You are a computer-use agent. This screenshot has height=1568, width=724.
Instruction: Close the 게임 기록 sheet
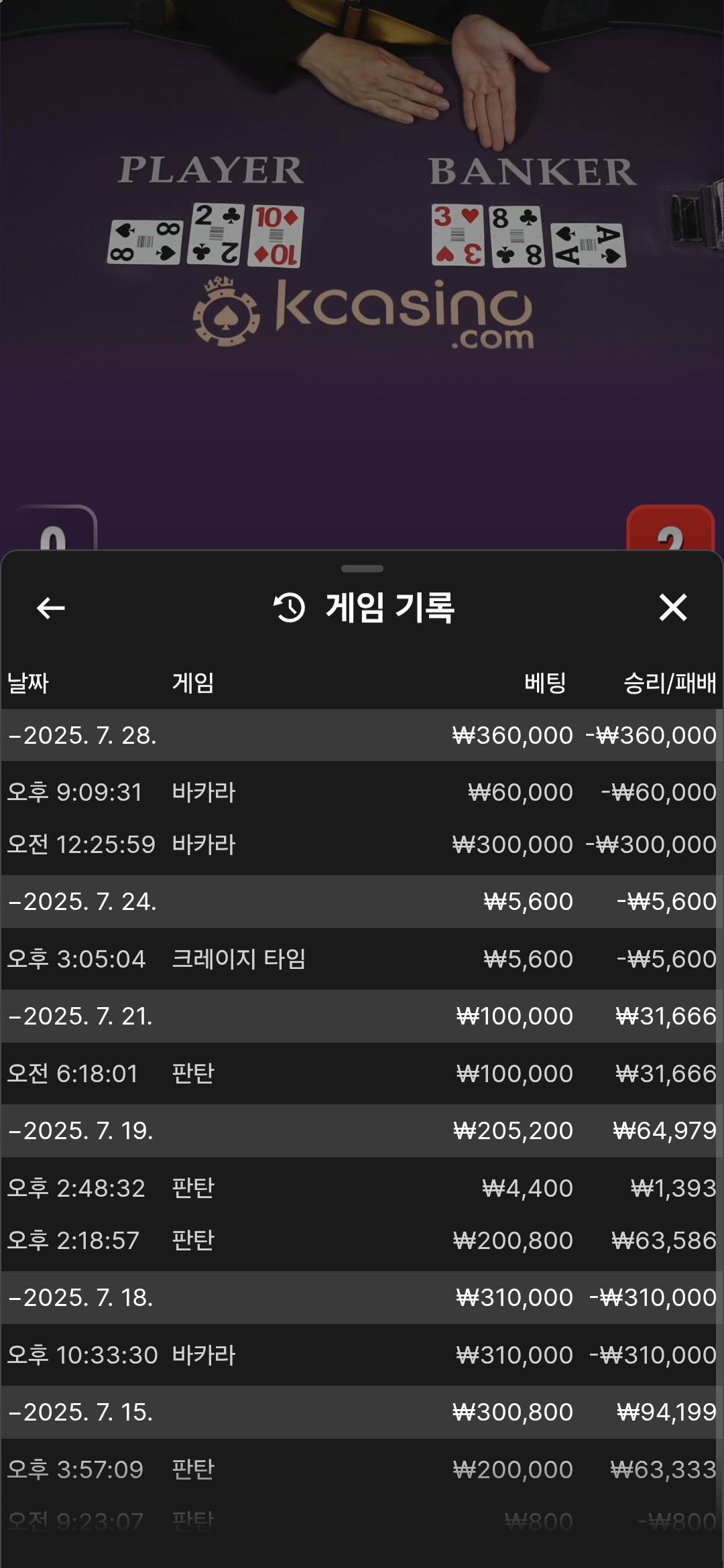(x=672, y=608)
